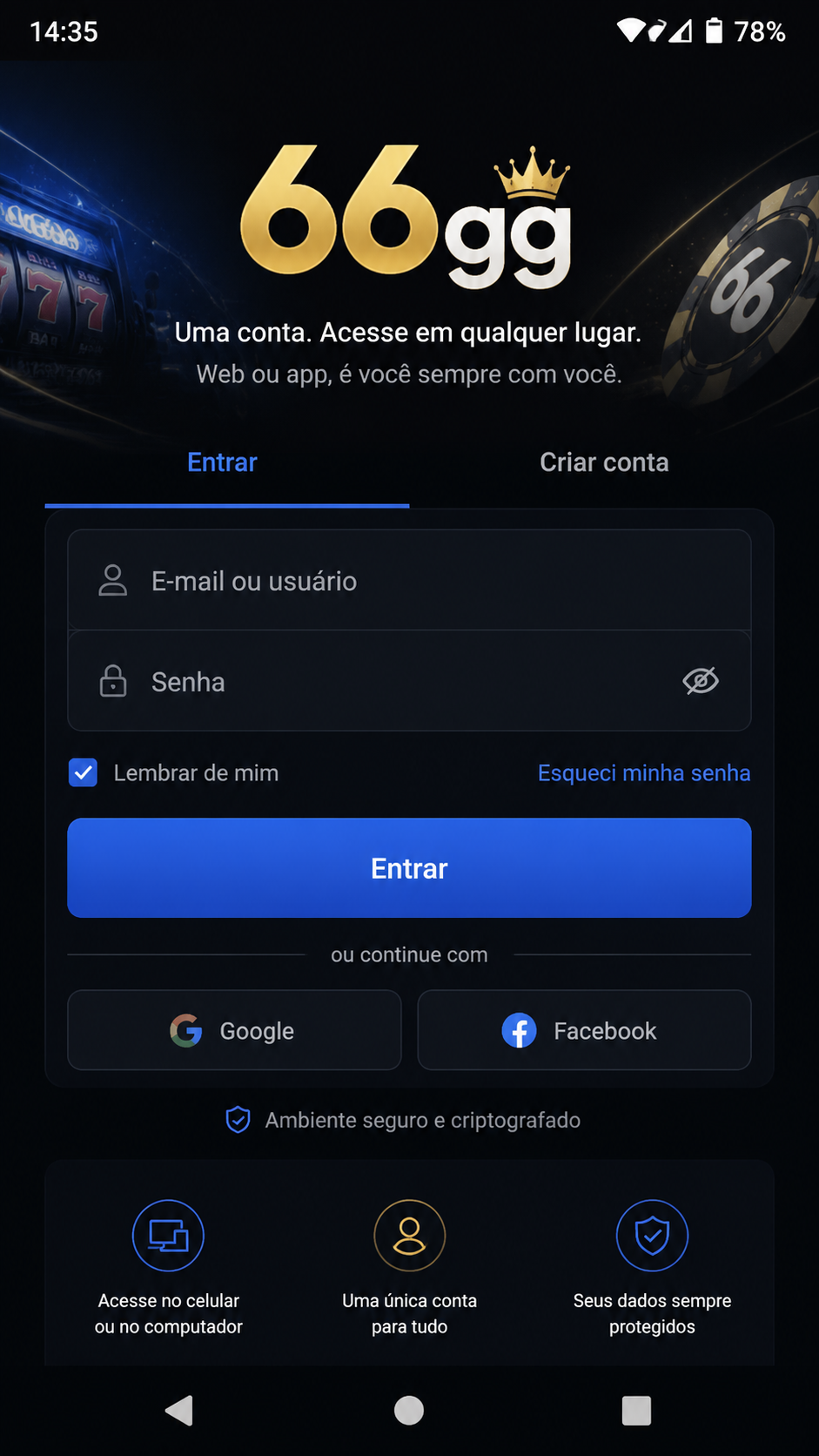Show the password with the eye icon
819x1456 pixels.
click(701, 681)
